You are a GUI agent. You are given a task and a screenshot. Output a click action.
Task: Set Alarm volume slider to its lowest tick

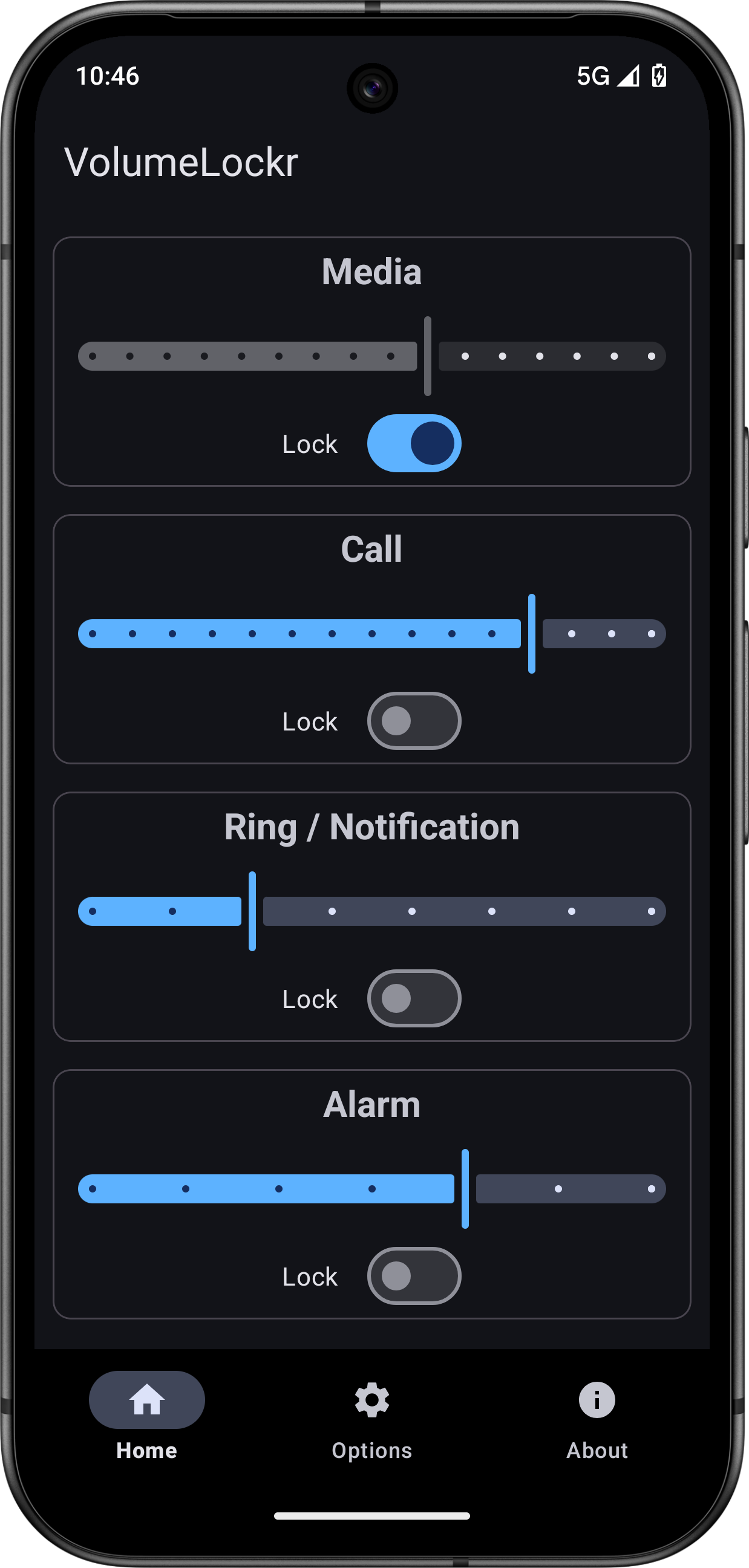pyautogui.click(x=93, y=1189)
